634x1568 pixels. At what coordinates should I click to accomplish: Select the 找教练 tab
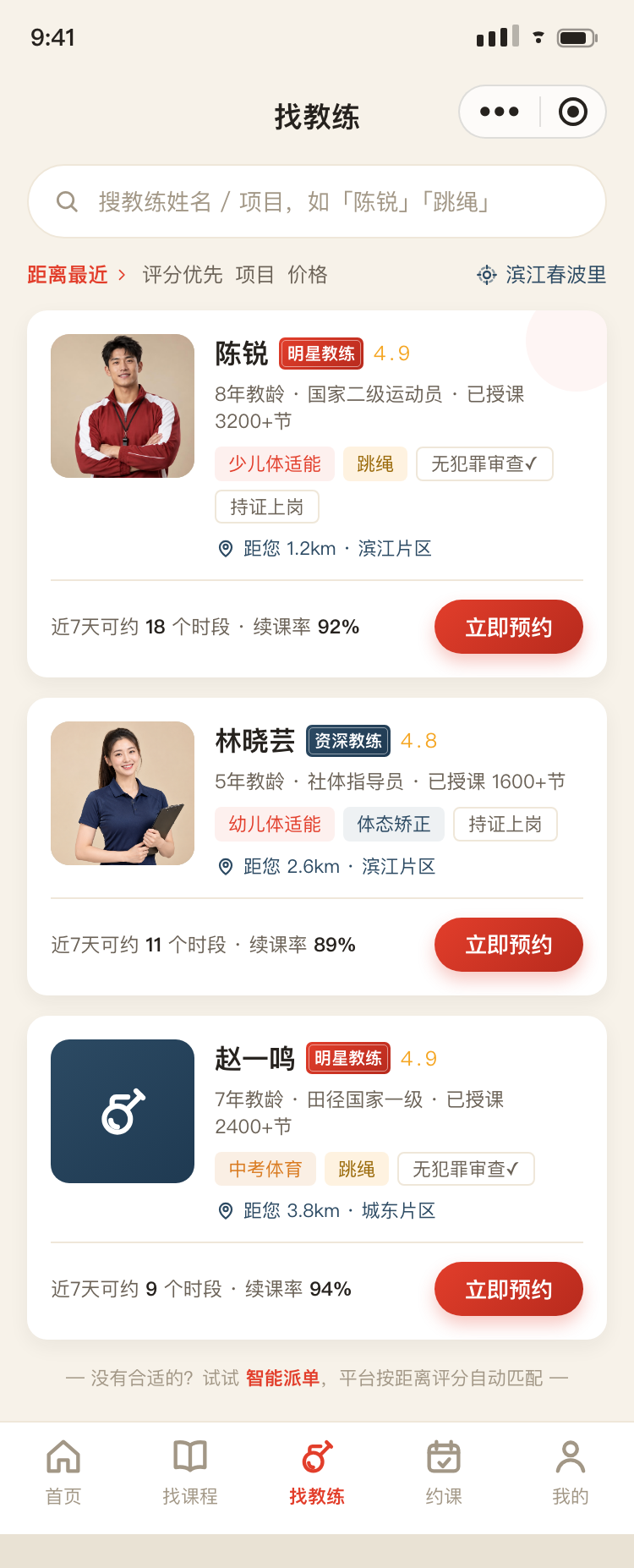click(x=317, y=1472)
